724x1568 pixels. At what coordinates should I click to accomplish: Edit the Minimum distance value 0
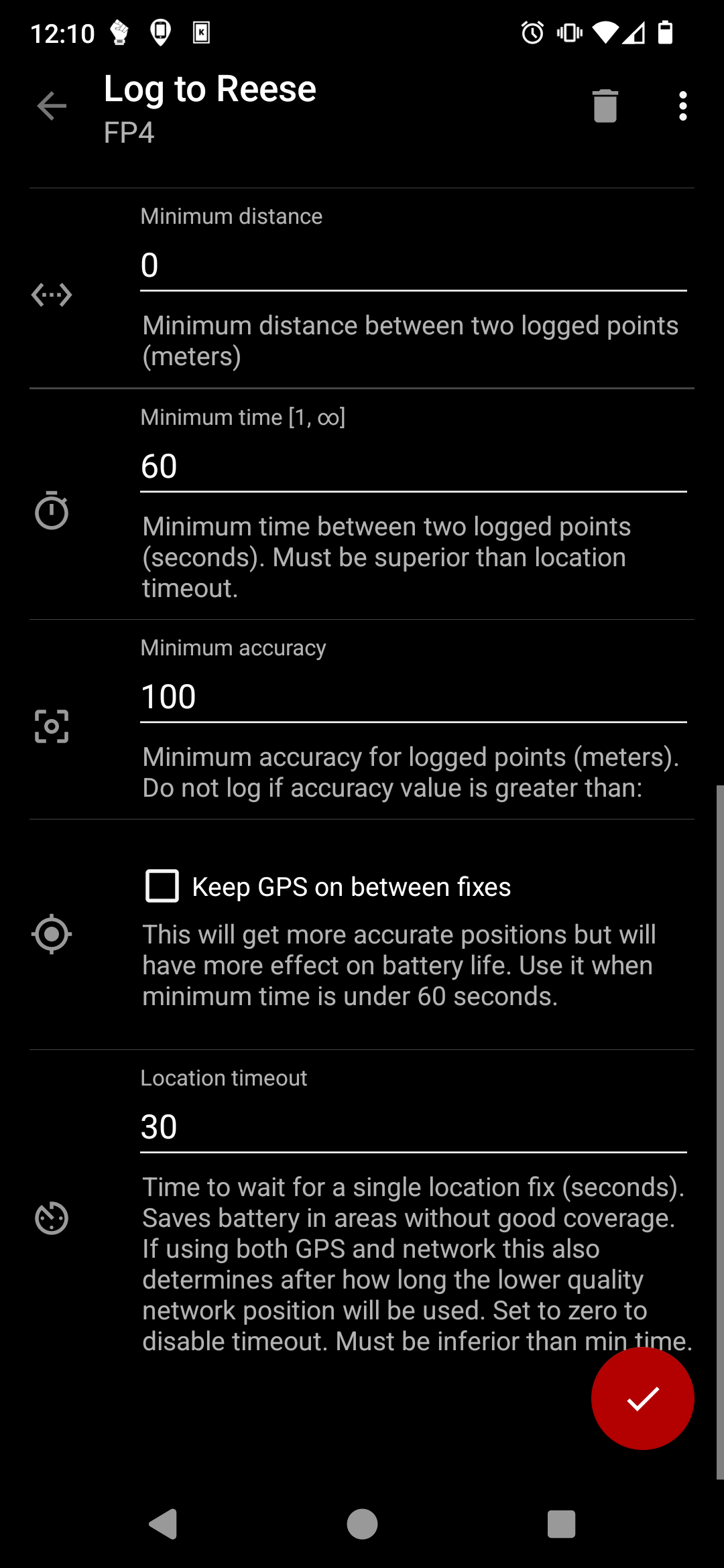pyautogui.click(x=414, y=266)
